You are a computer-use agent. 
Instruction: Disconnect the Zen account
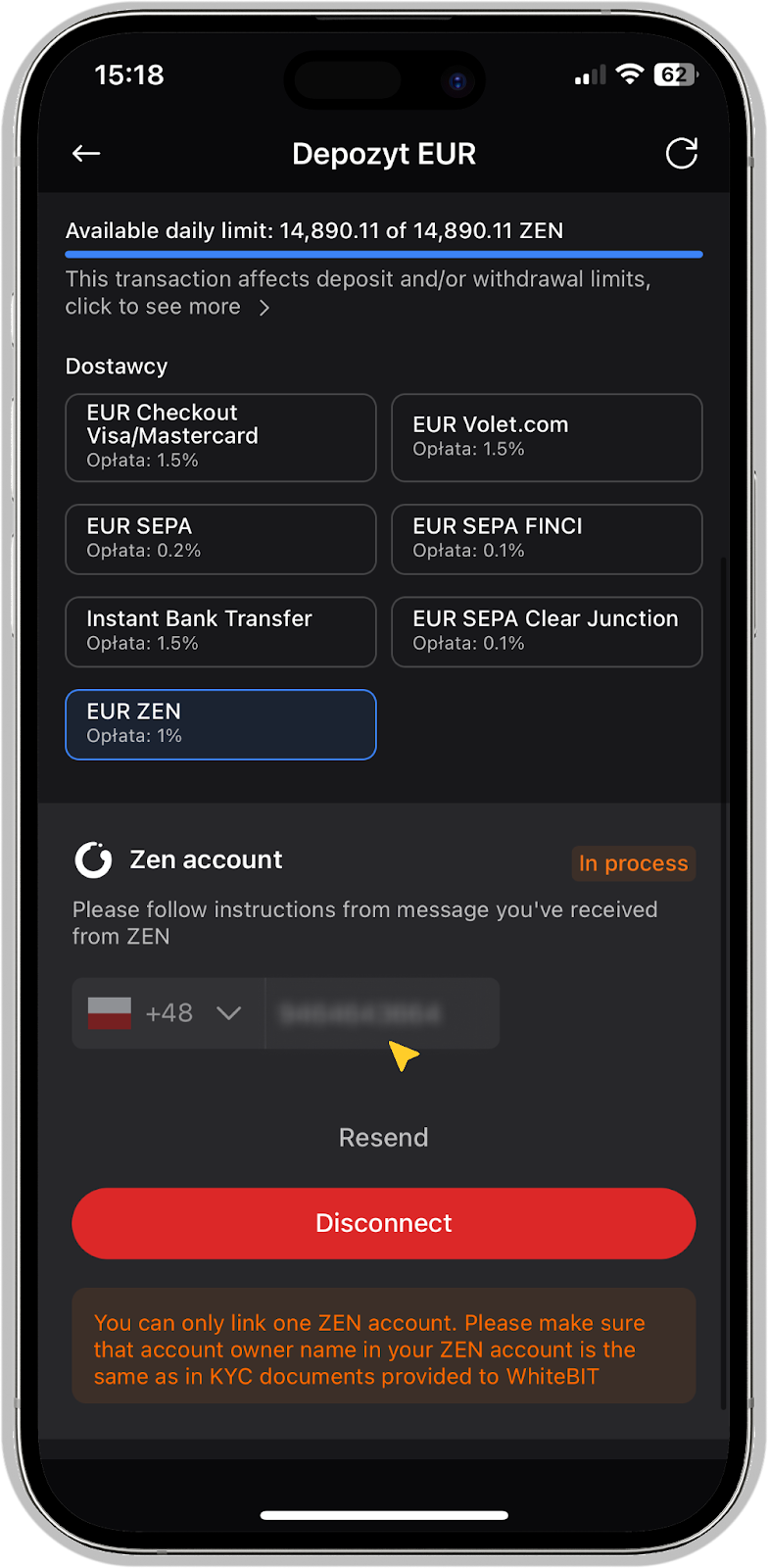(383, 1223)
